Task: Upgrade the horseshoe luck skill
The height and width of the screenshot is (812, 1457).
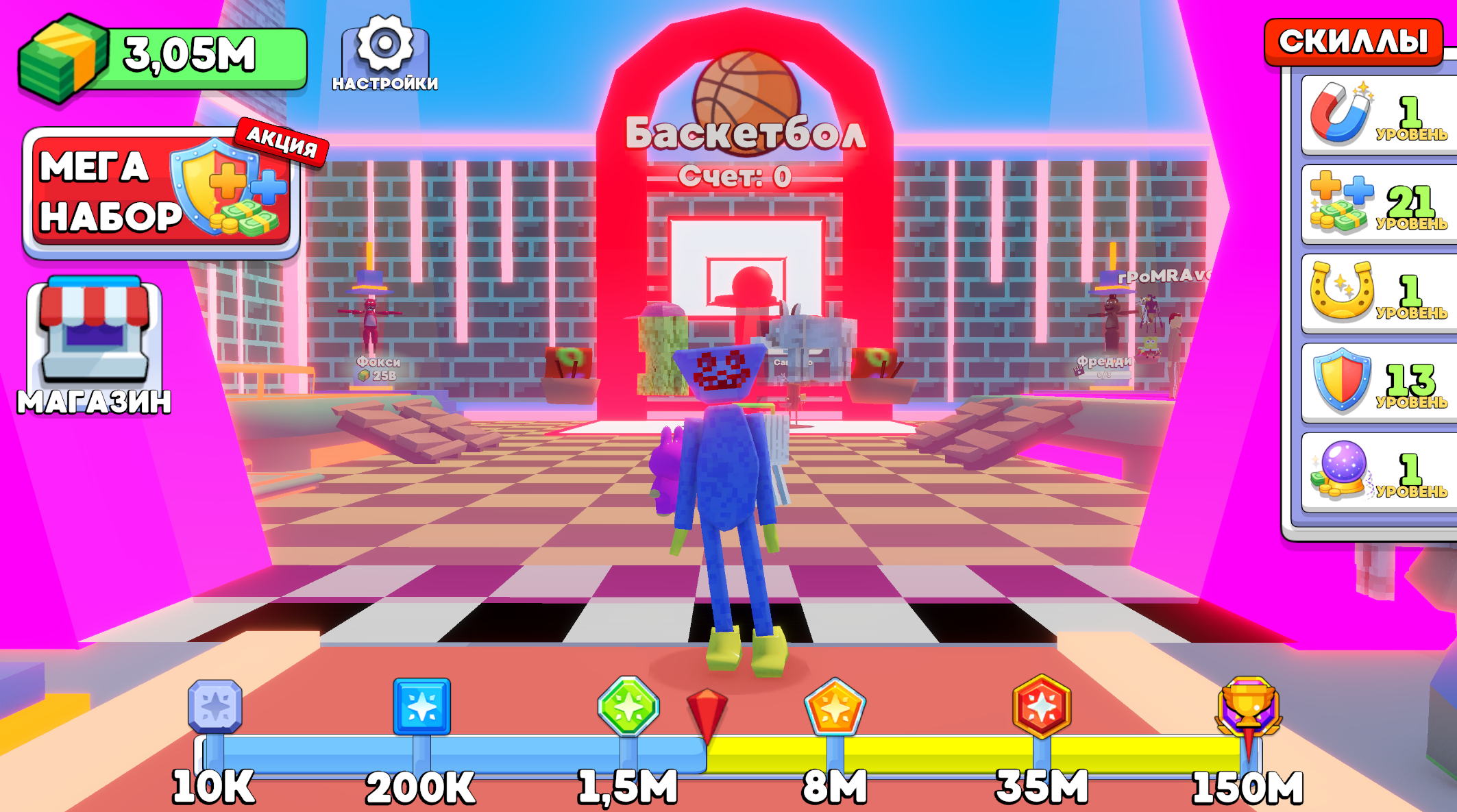Action: pos(1378,293)
